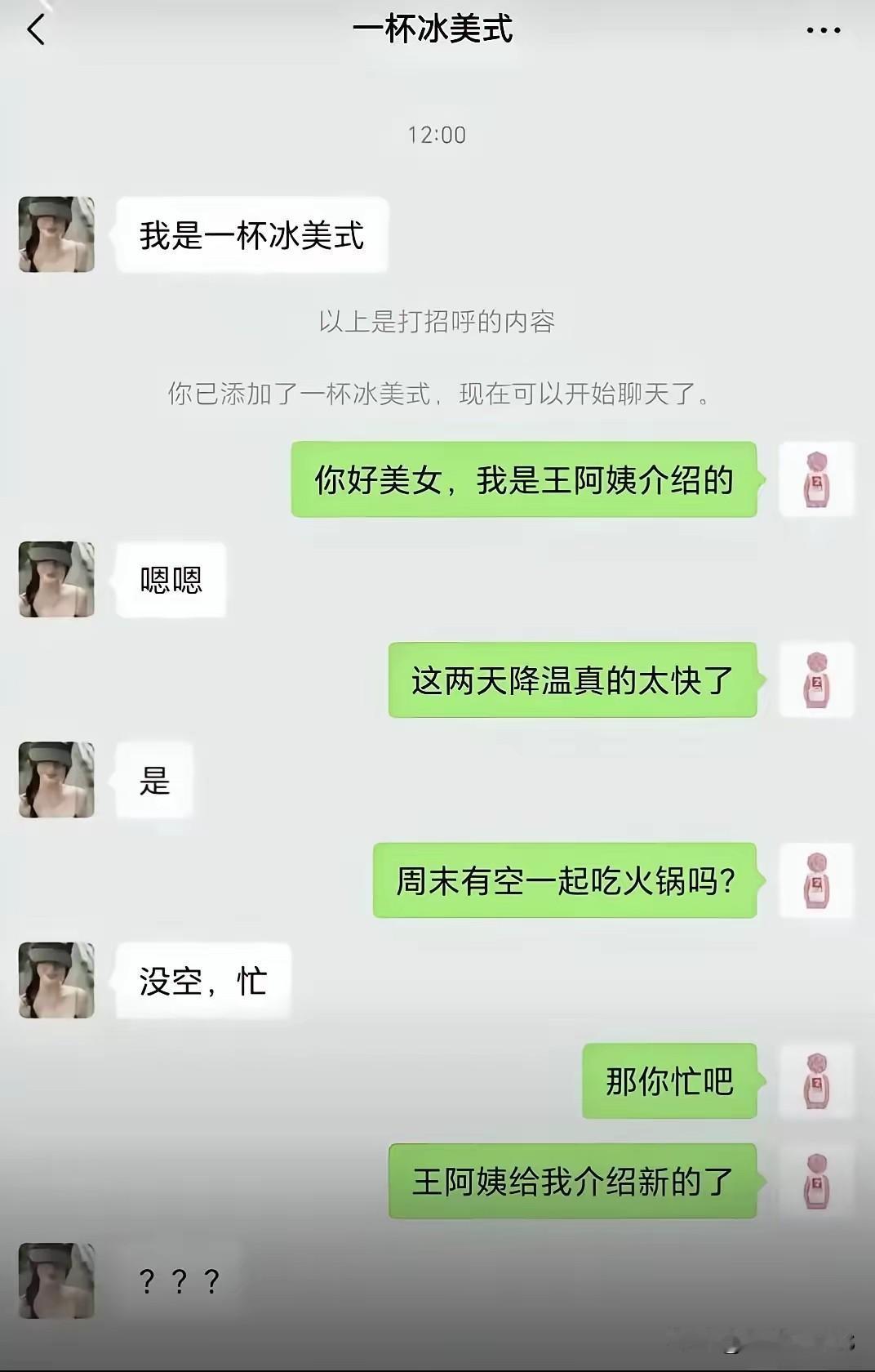Tap the system notice 你已添加了一杯冰美式
The width and height of the screenshot is (875, 1372).
coord(437,394)
